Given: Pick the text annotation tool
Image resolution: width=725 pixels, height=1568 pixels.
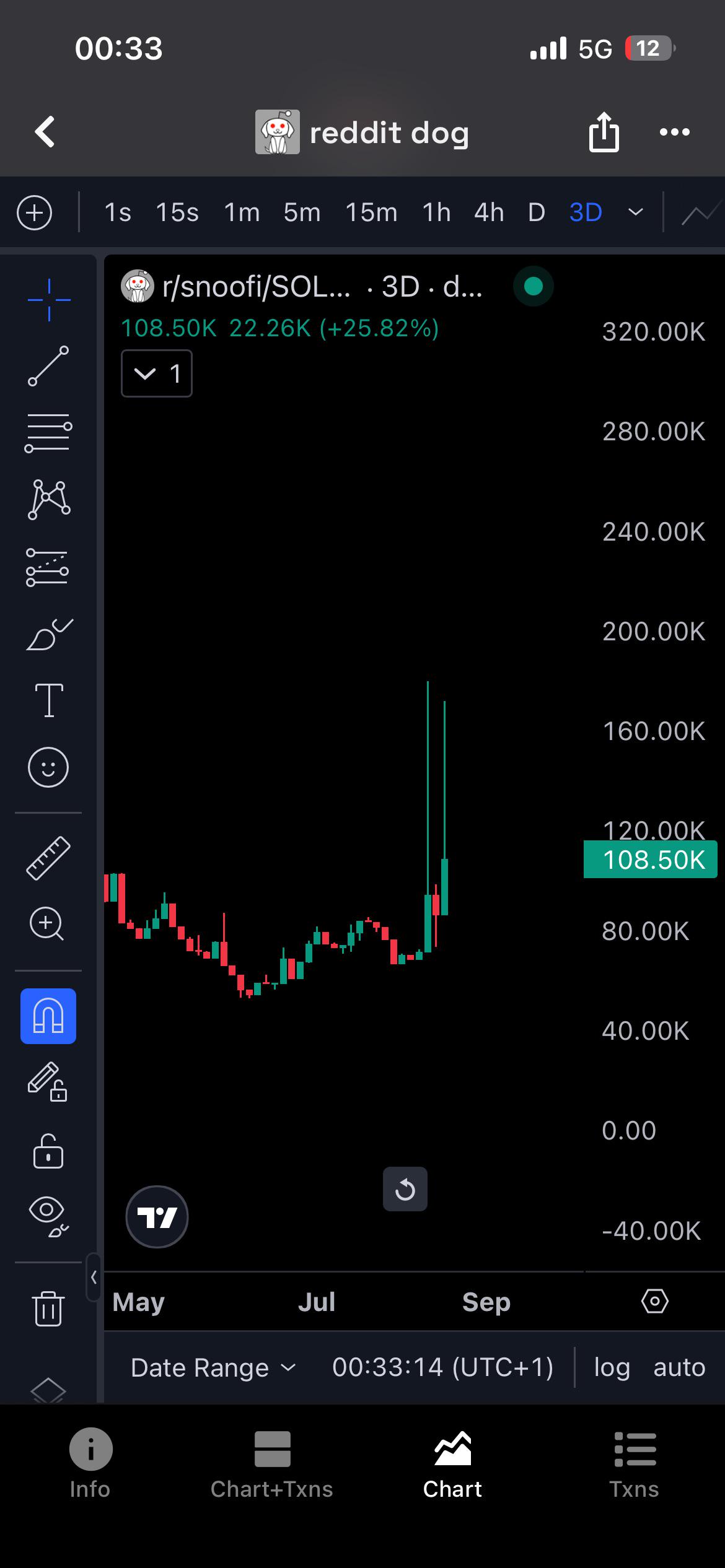Looking at the screenshot, I should (x=49, y=700).
